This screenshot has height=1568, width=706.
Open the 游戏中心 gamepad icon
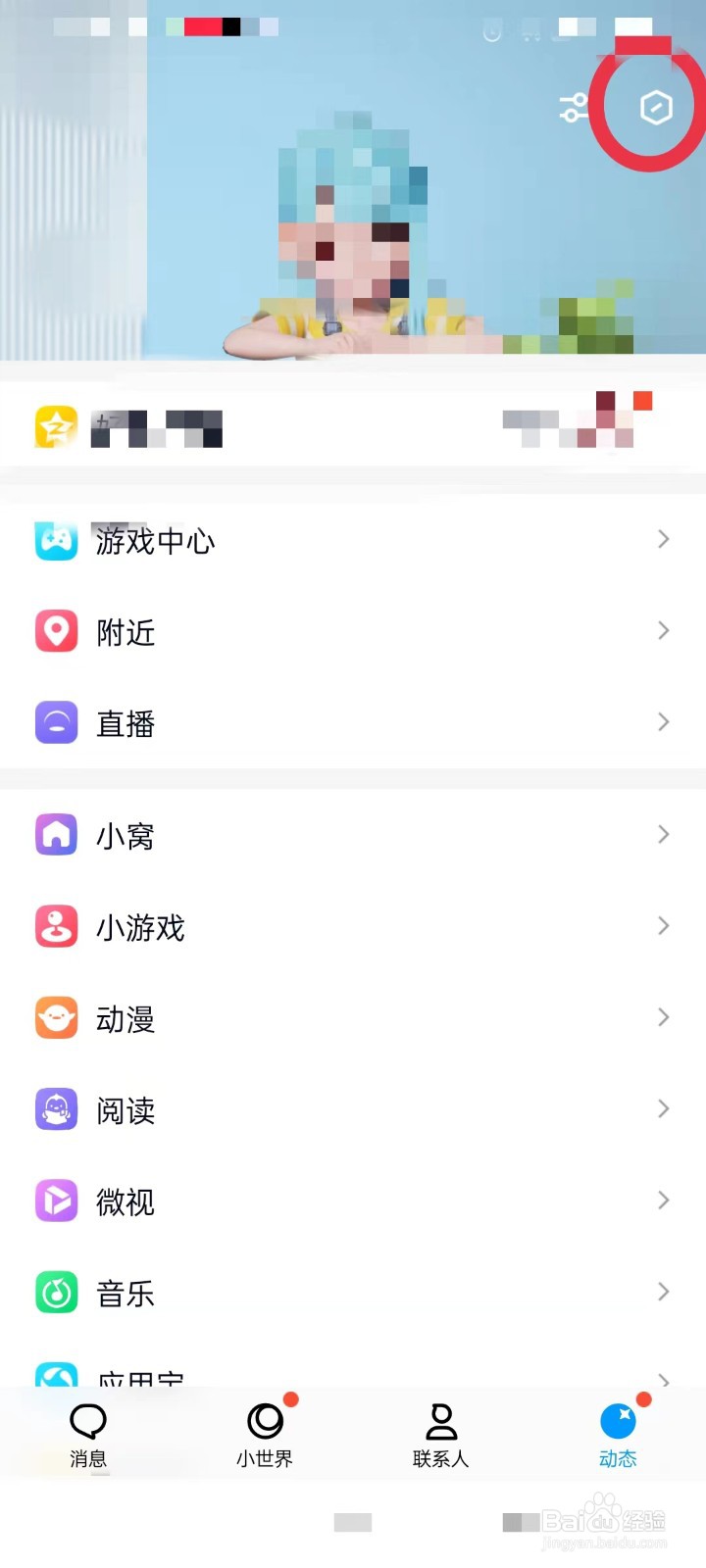pyautogui.click(x=56, y=540)
